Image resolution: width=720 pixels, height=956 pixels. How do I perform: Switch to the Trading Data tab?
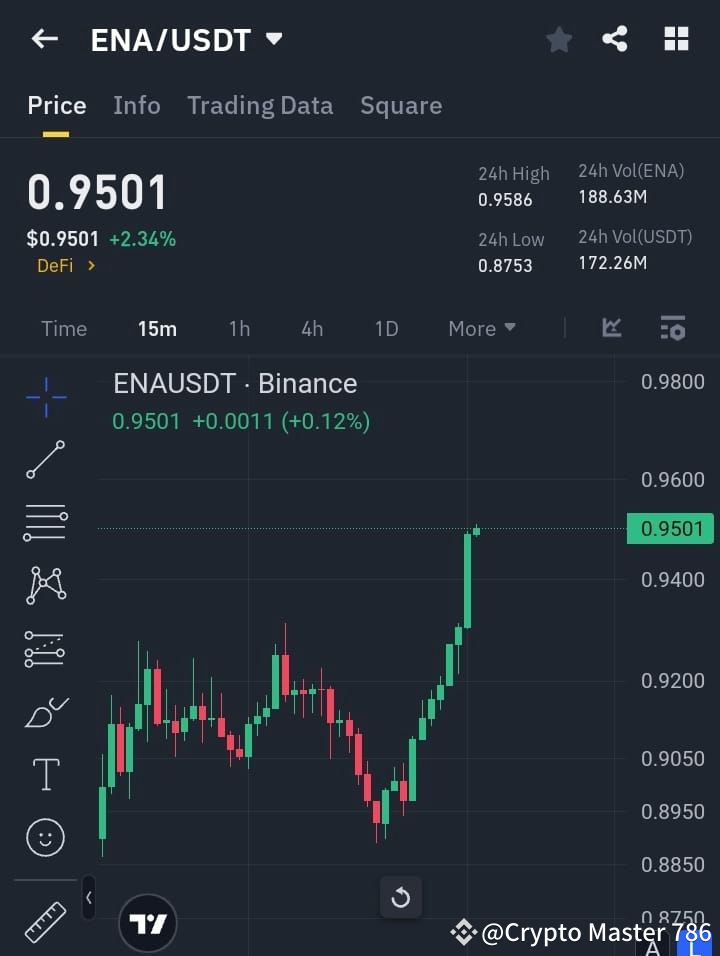click(x=260, y=105)
